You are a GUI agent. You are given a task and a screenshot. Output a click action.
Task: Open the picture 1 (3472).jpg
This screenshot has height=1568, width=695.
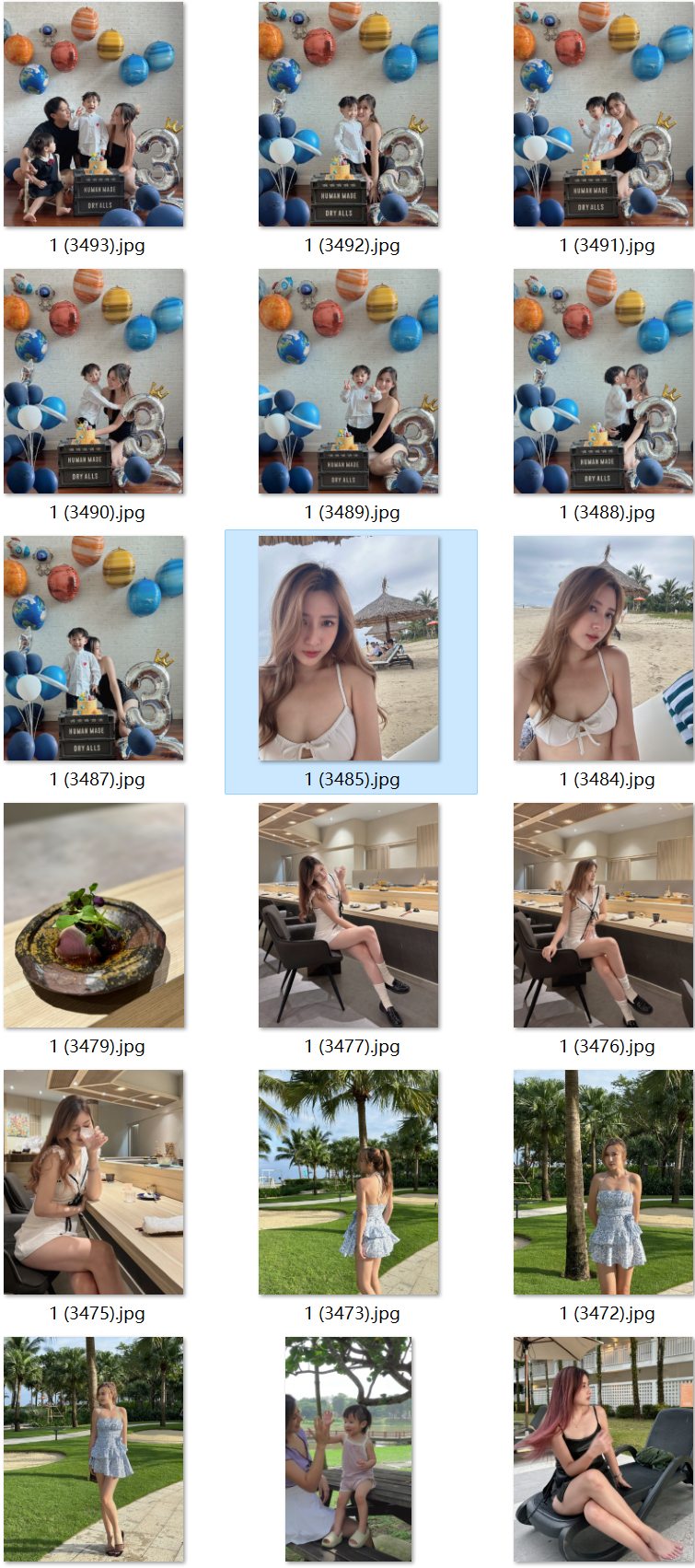coord(603,1182)
